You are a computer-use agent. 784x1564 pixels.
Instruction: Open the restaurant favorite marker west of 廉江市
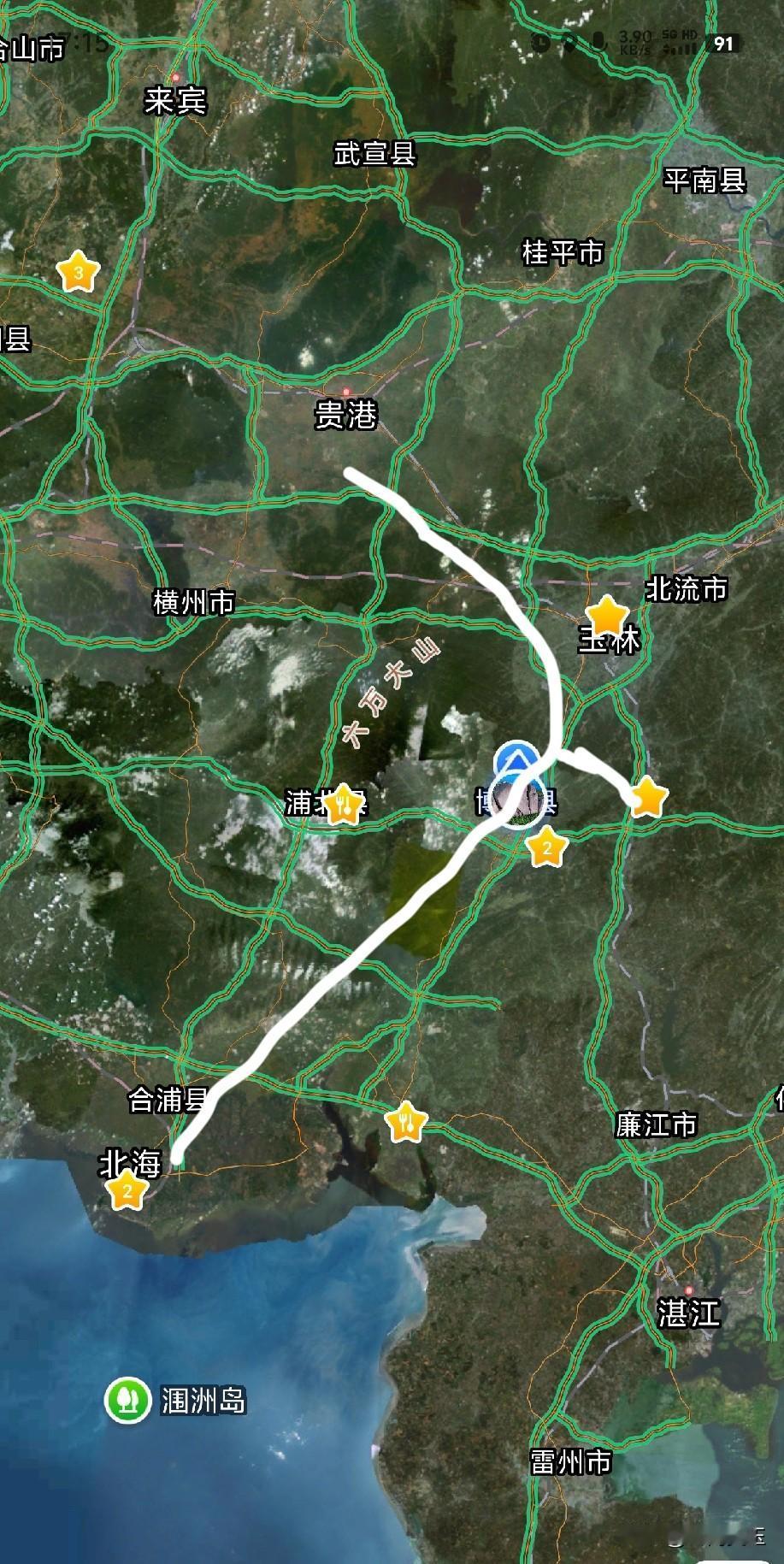coord(406,1121)
